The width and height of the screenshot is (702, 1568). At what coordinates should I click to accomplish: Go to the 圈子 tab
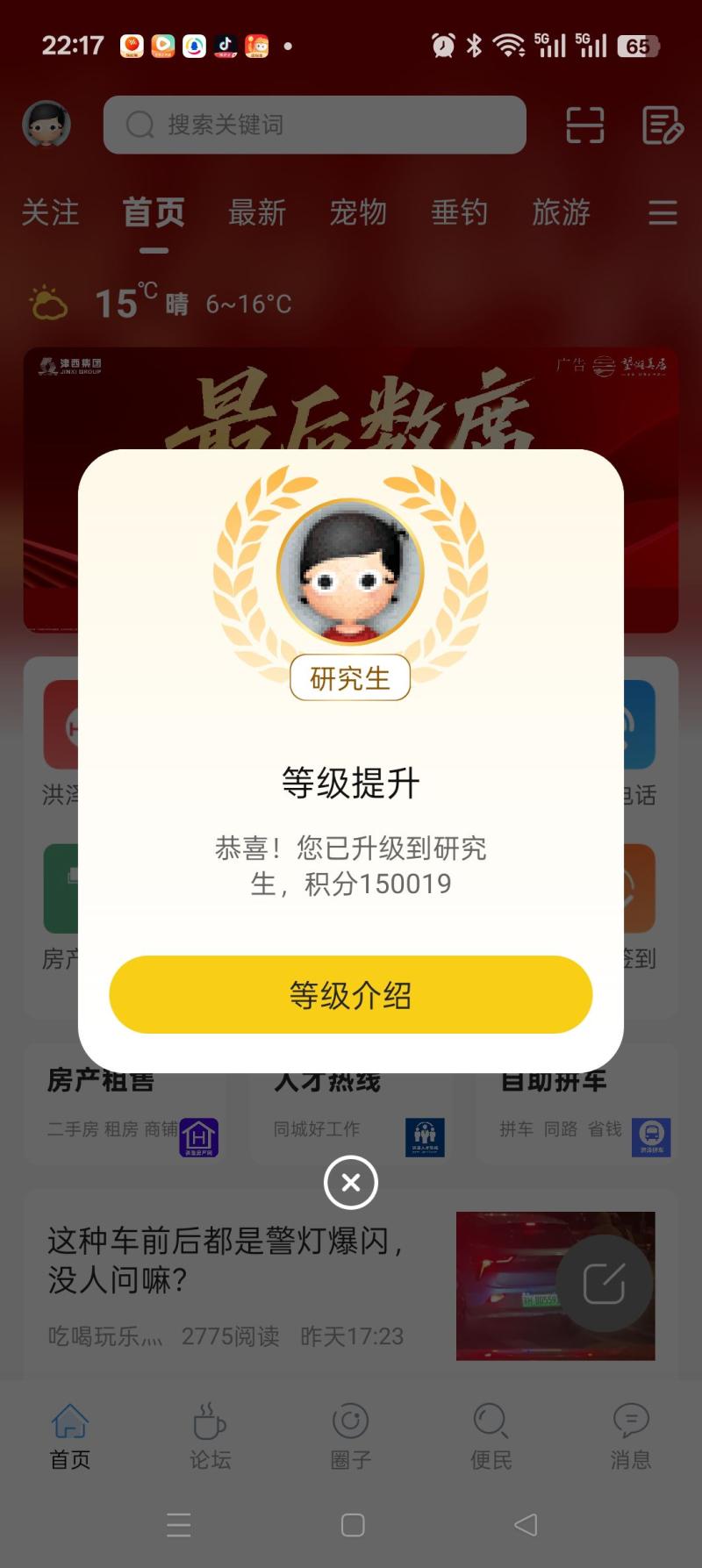click(350, 1436)
